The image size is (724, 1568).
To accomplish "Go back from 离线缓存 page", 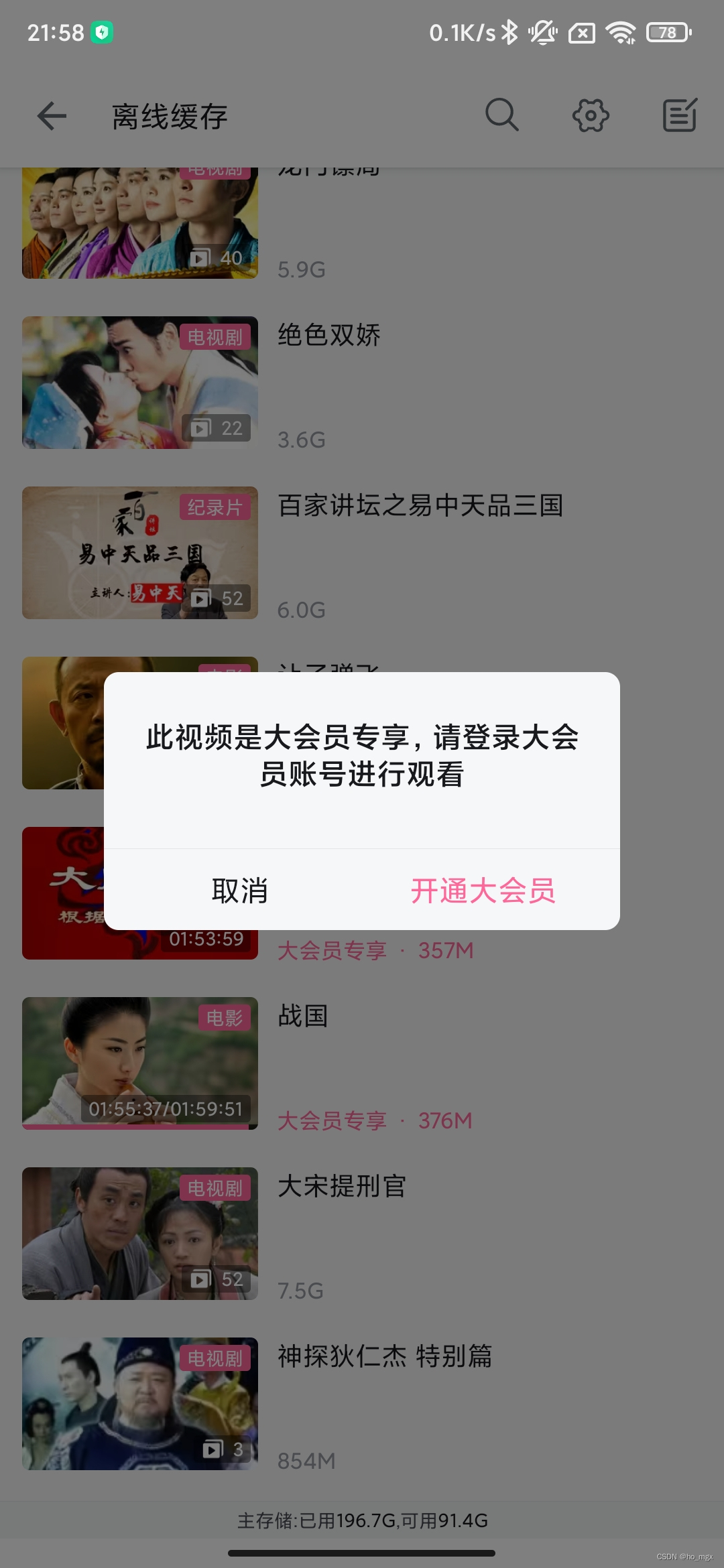I will click(x=52, y=116).
